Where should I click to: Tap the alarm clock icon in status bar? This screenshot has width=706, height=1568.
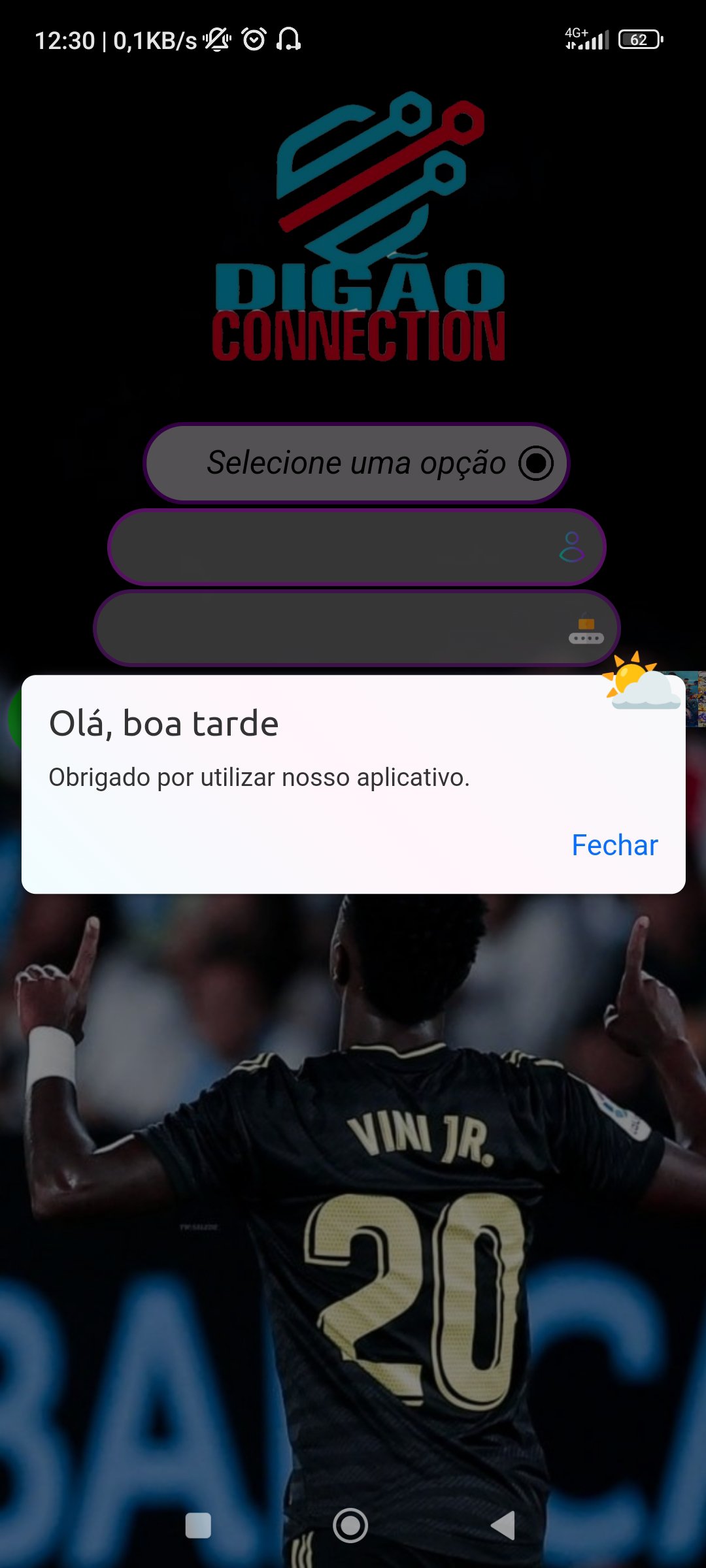(254, 39)
